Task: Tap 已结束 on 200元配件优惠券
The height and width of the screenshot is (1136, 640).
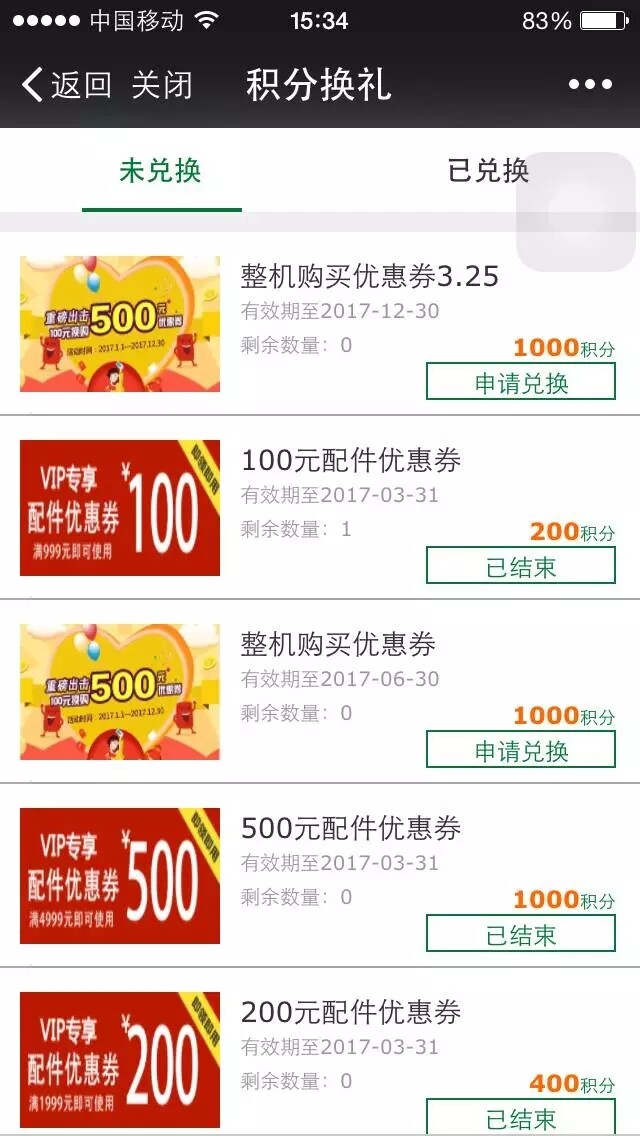Action: (521, 1116)
